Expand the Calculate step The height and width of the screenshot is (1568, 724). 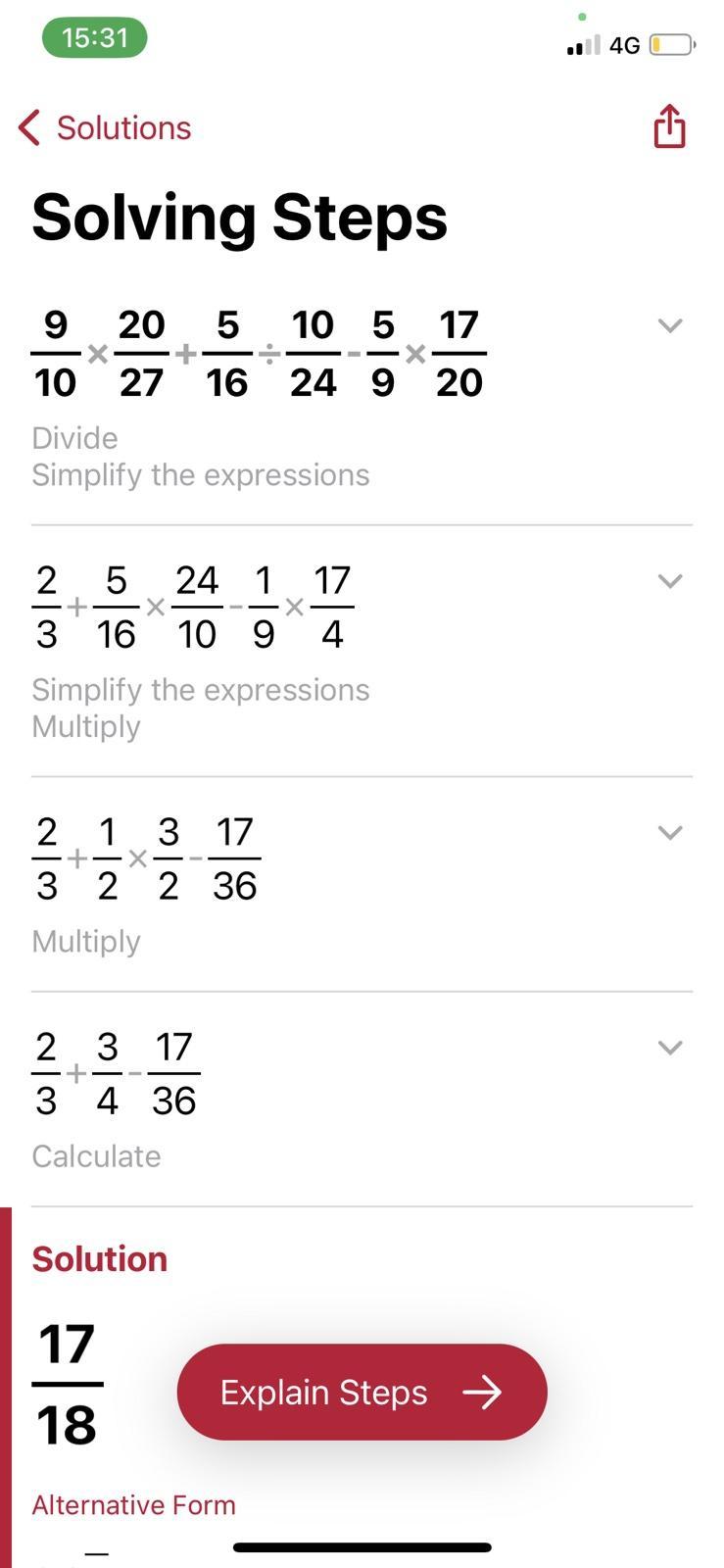[x=670, y=1047]
